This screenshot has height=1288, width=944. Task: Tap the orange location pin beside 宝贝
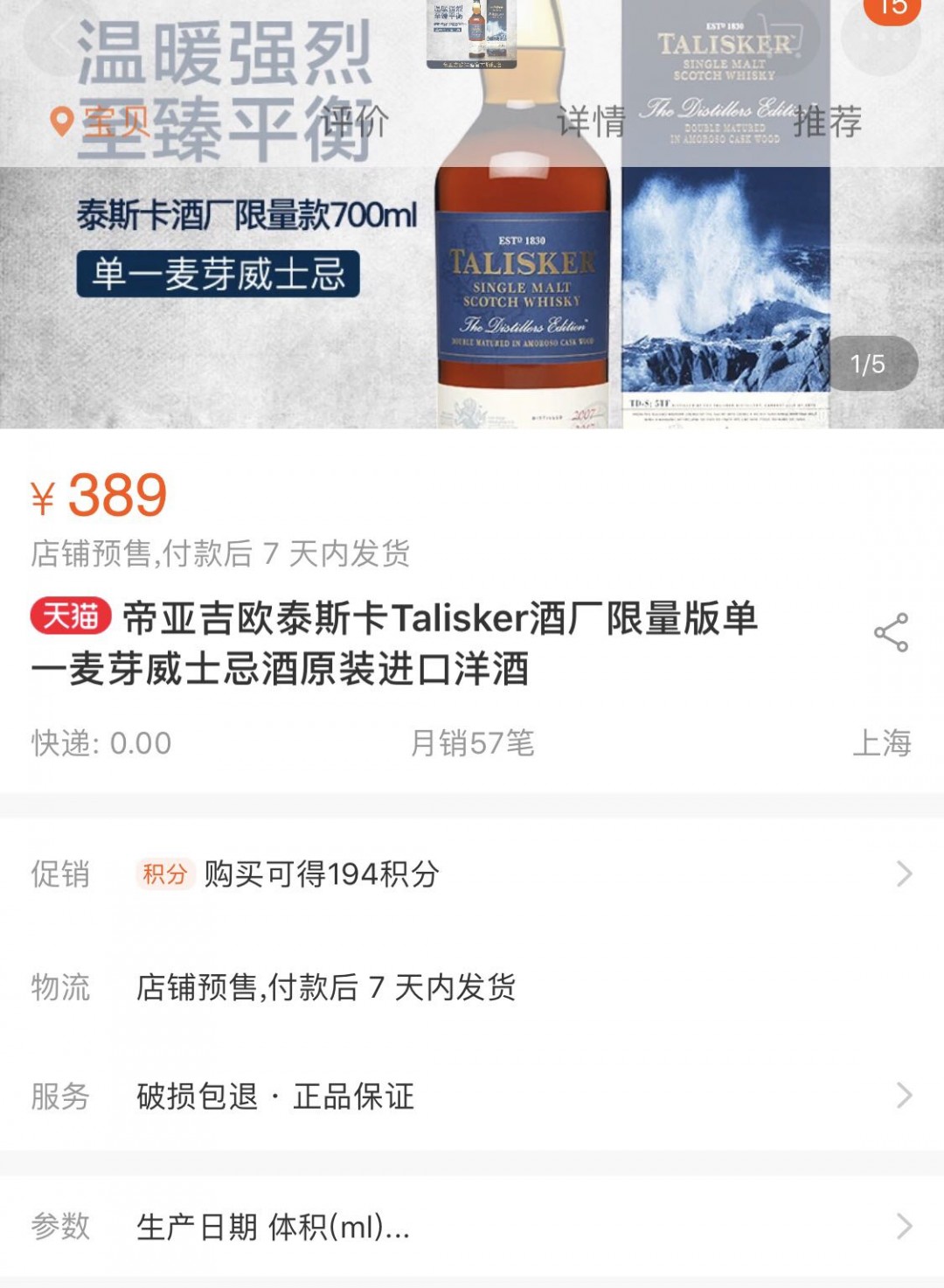point(59,118)
